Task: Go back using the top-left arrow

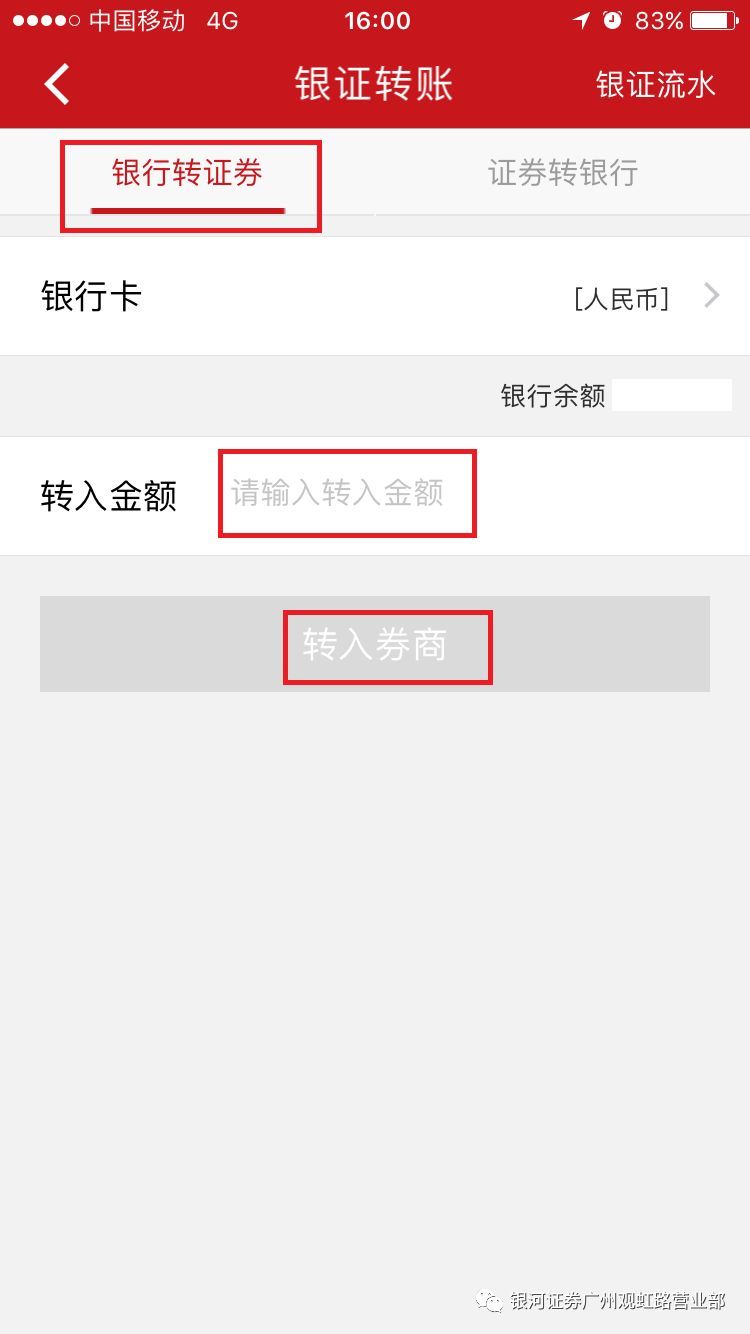Action: click(57, 84)
